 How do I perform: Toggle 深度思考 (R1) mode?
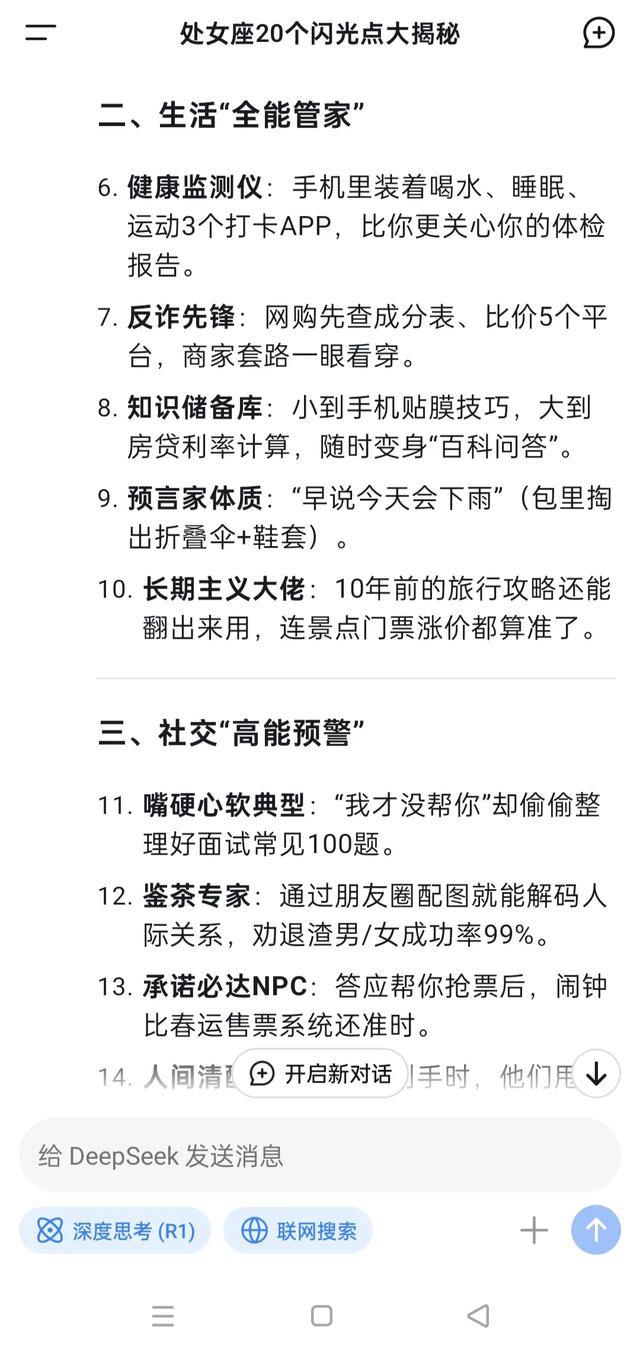(115, 1230)
